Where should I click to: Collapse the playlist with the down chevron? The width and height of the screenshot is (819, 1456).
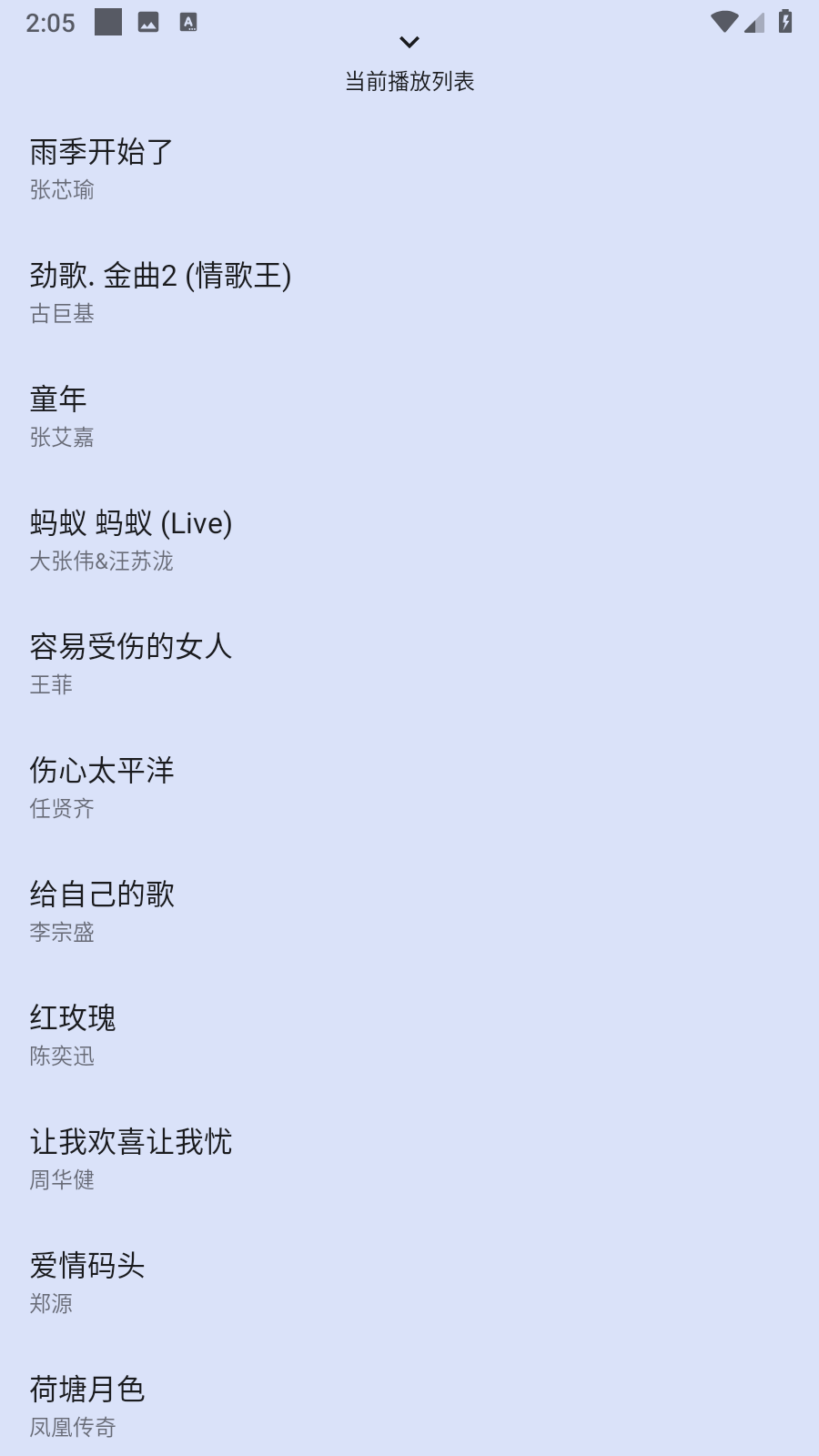(x=409, y=42)
